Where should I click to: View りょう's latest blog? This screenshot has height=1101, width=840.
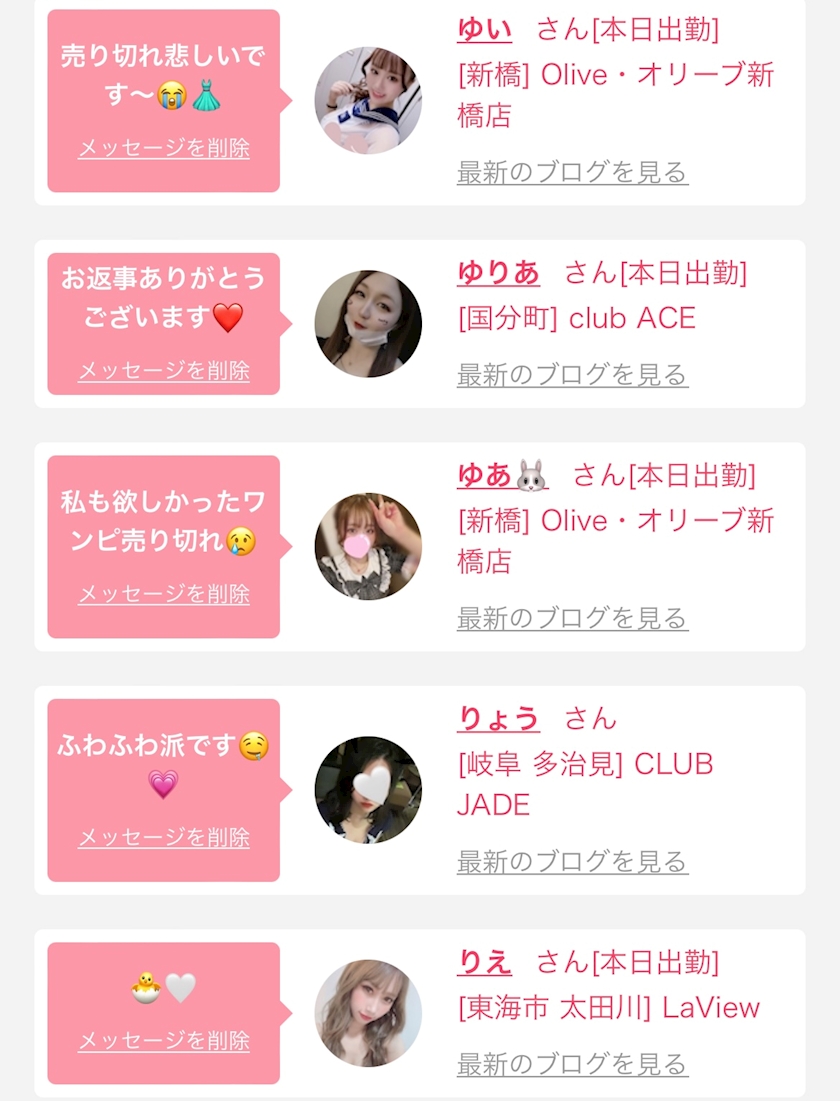click(x=572, y=862)
